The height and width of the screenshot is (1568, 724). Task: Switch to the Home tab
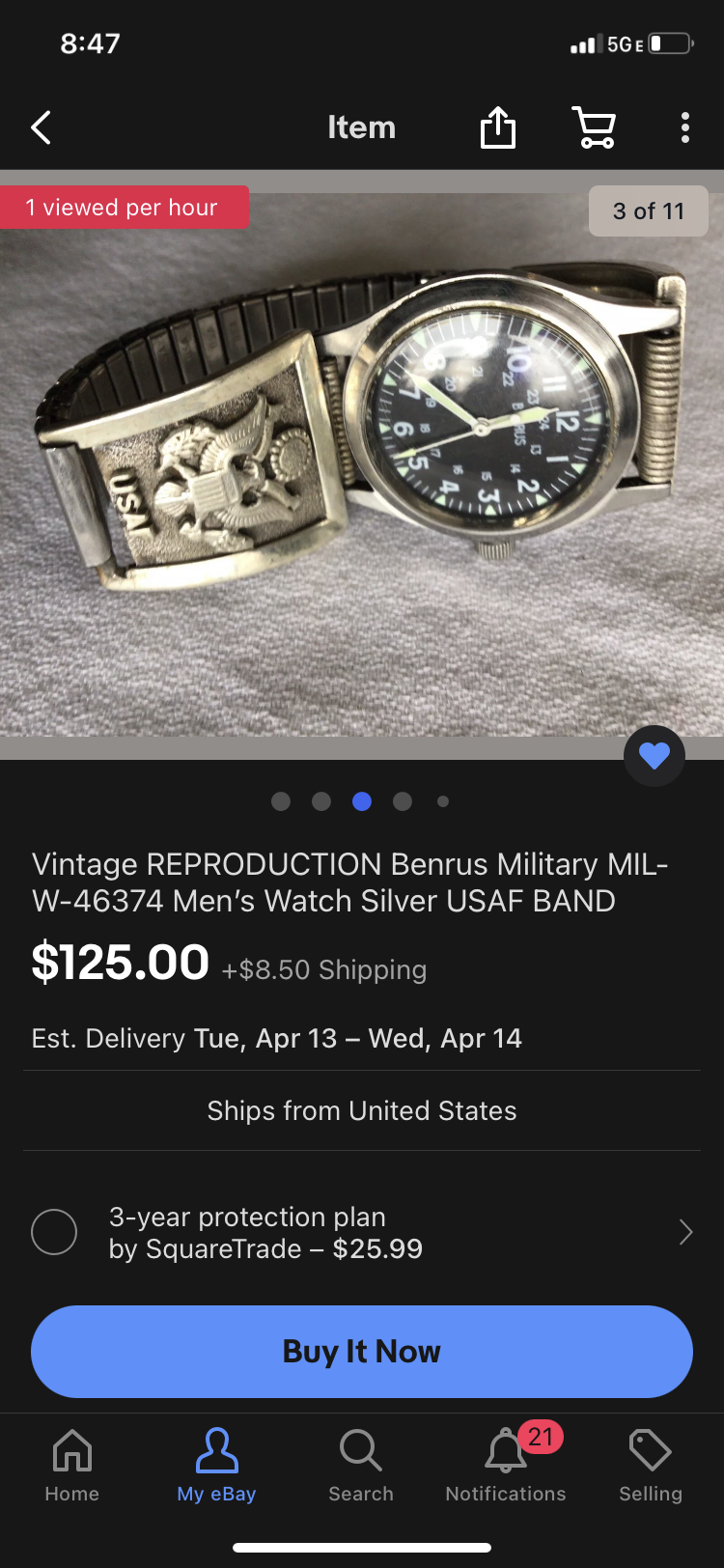(x=72, y=1465)
